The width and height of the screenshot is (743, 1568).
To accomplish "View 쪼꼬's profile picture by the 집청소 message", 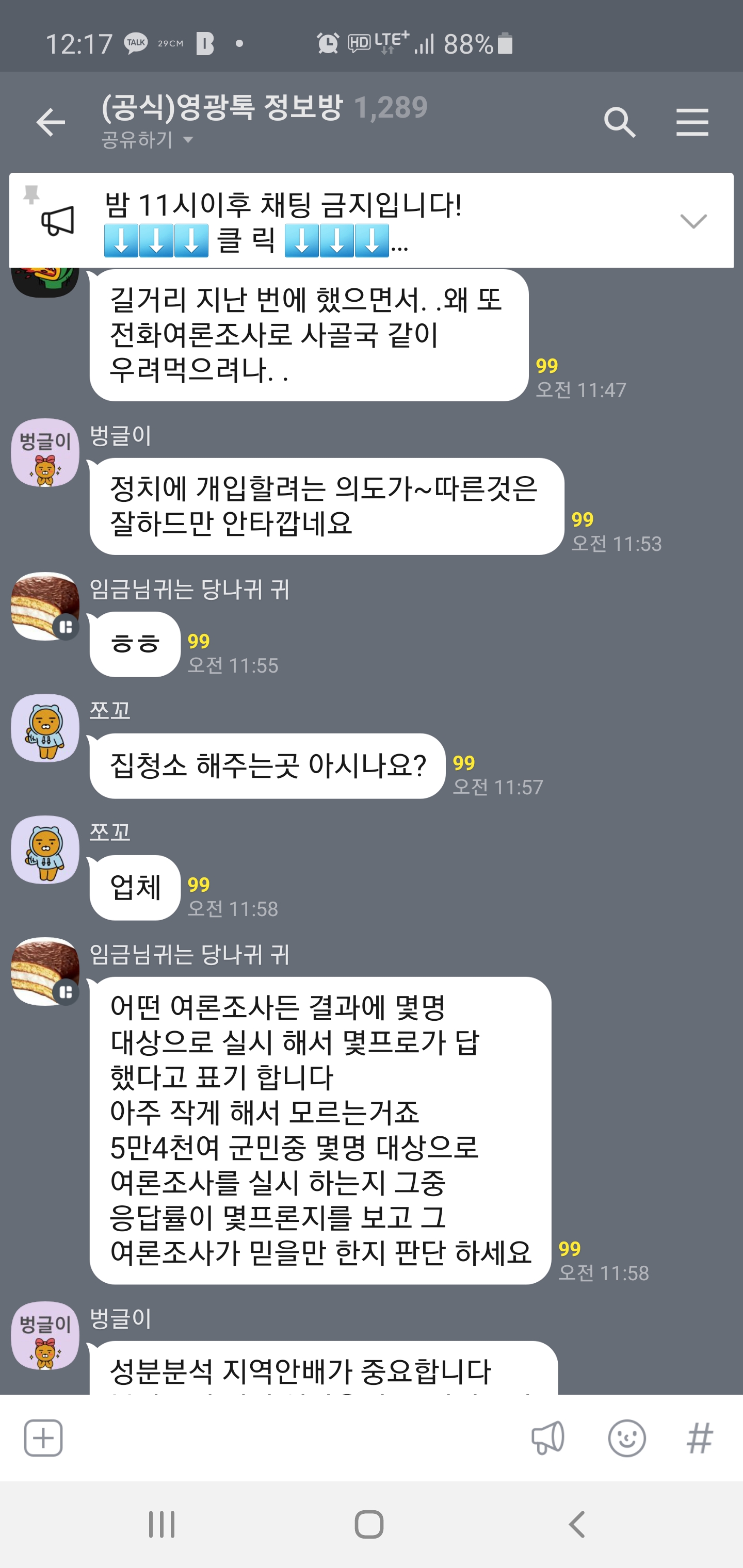I will (x=45, y=728).
